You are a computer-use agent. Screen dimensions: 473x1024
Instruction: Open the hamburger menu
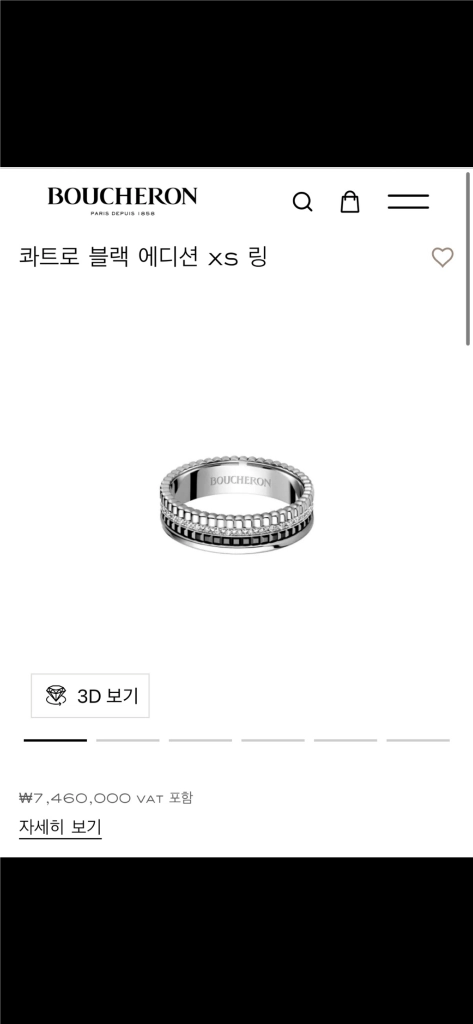[408, 201]
